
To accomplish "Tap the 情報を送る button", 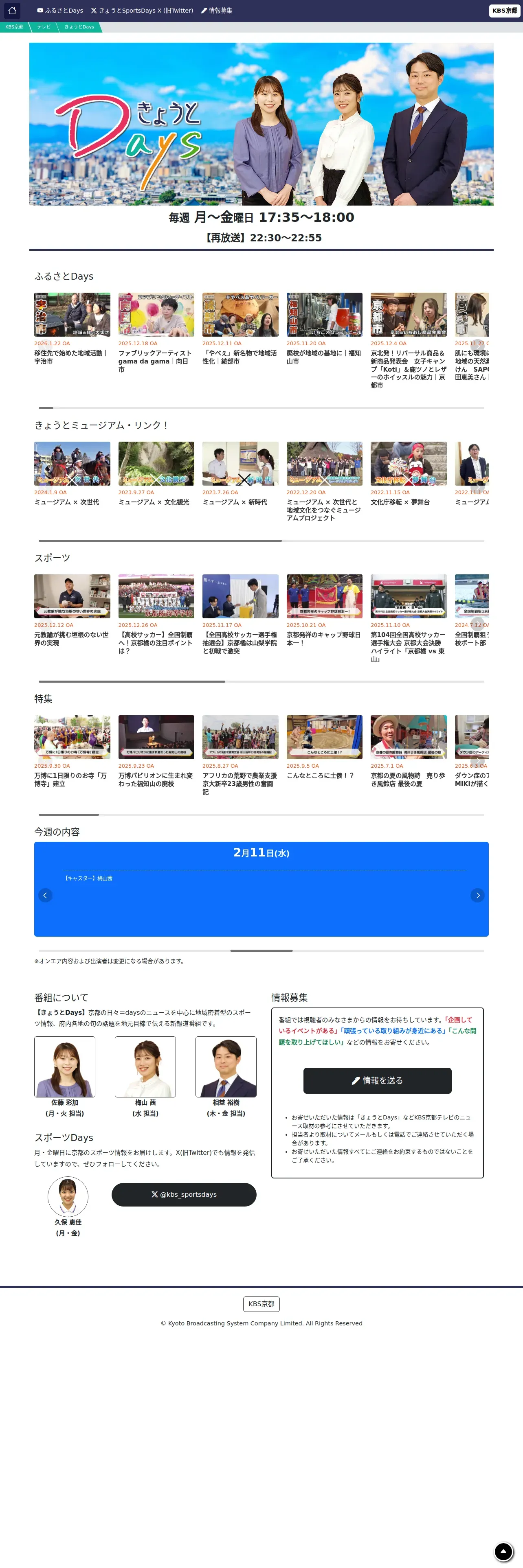I will (x=378, y=1080).
